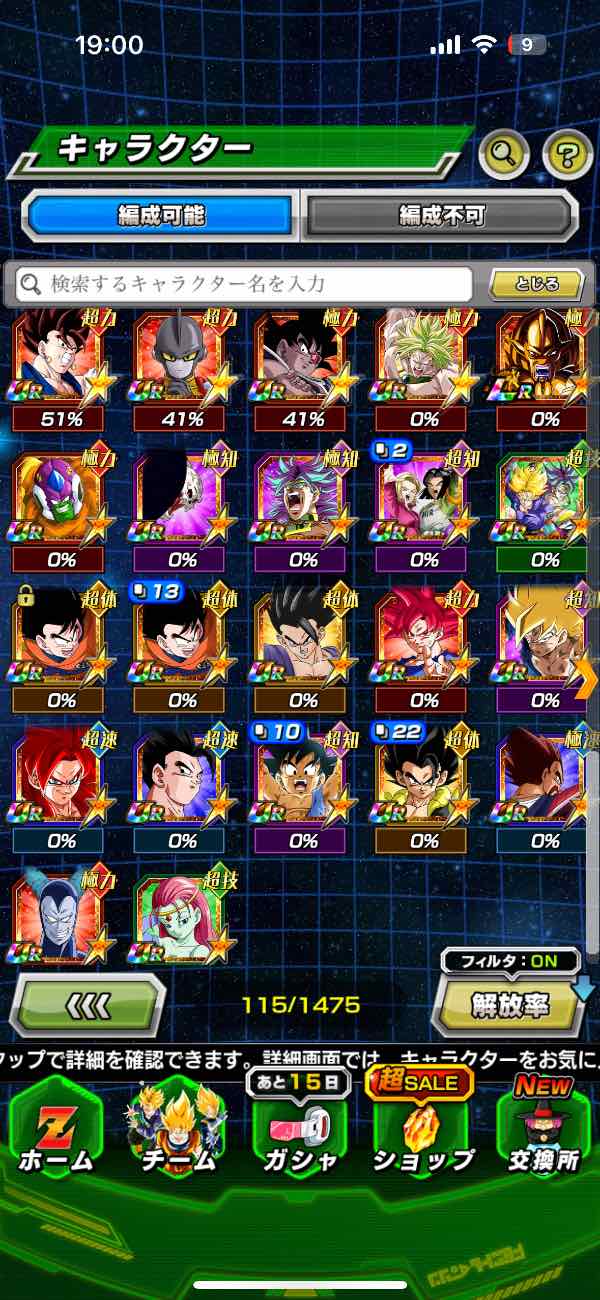Tap the とじる close button
This screenshot has width=600, height=1300.
click(536, 284)
